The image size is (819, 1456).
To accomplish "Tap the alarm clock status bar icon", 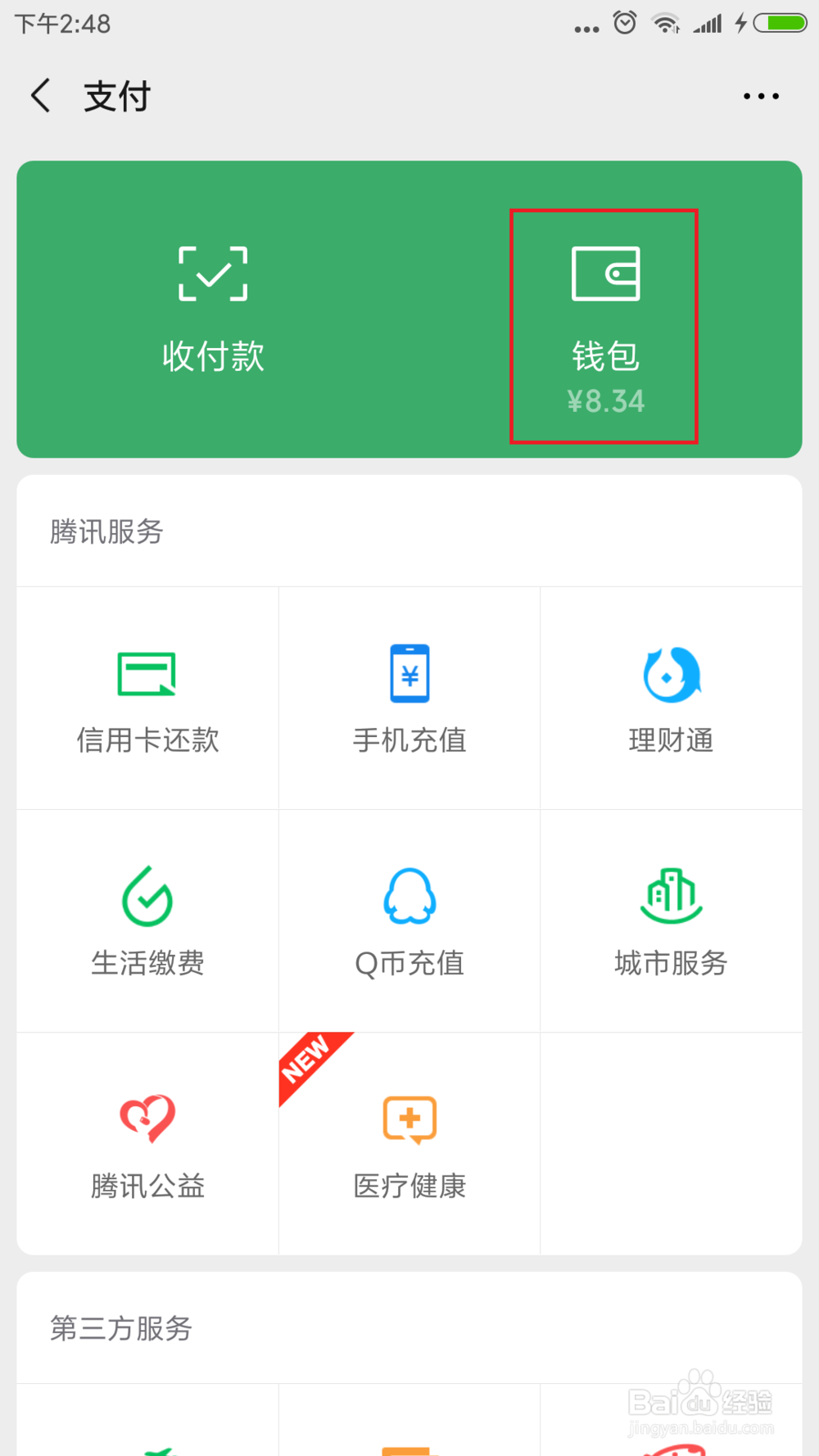I will 623,23.
